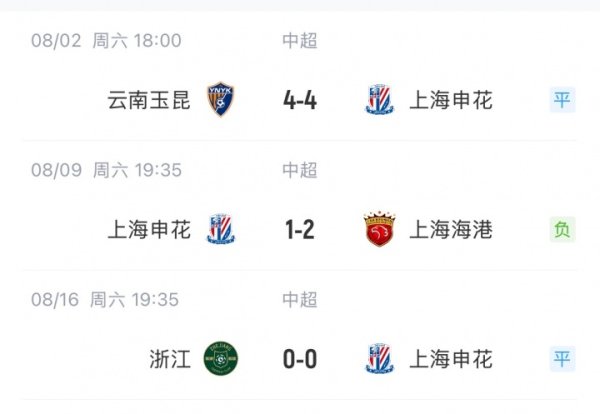Open the 浙江 vs 上海申花 0-0 match

pos(299,358)
